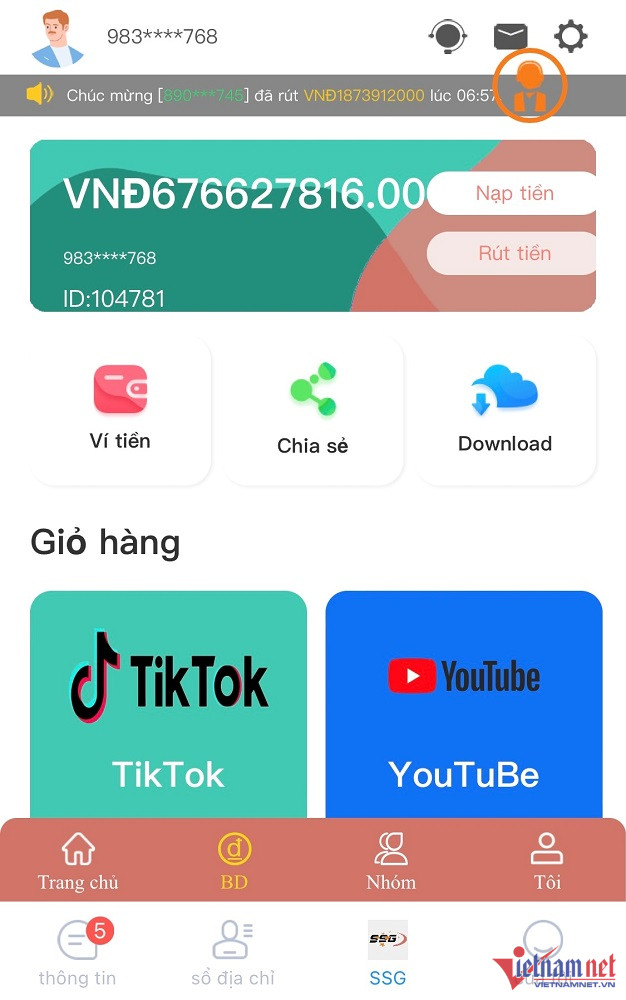Open the Tôi profile tab

pos(547,862)
